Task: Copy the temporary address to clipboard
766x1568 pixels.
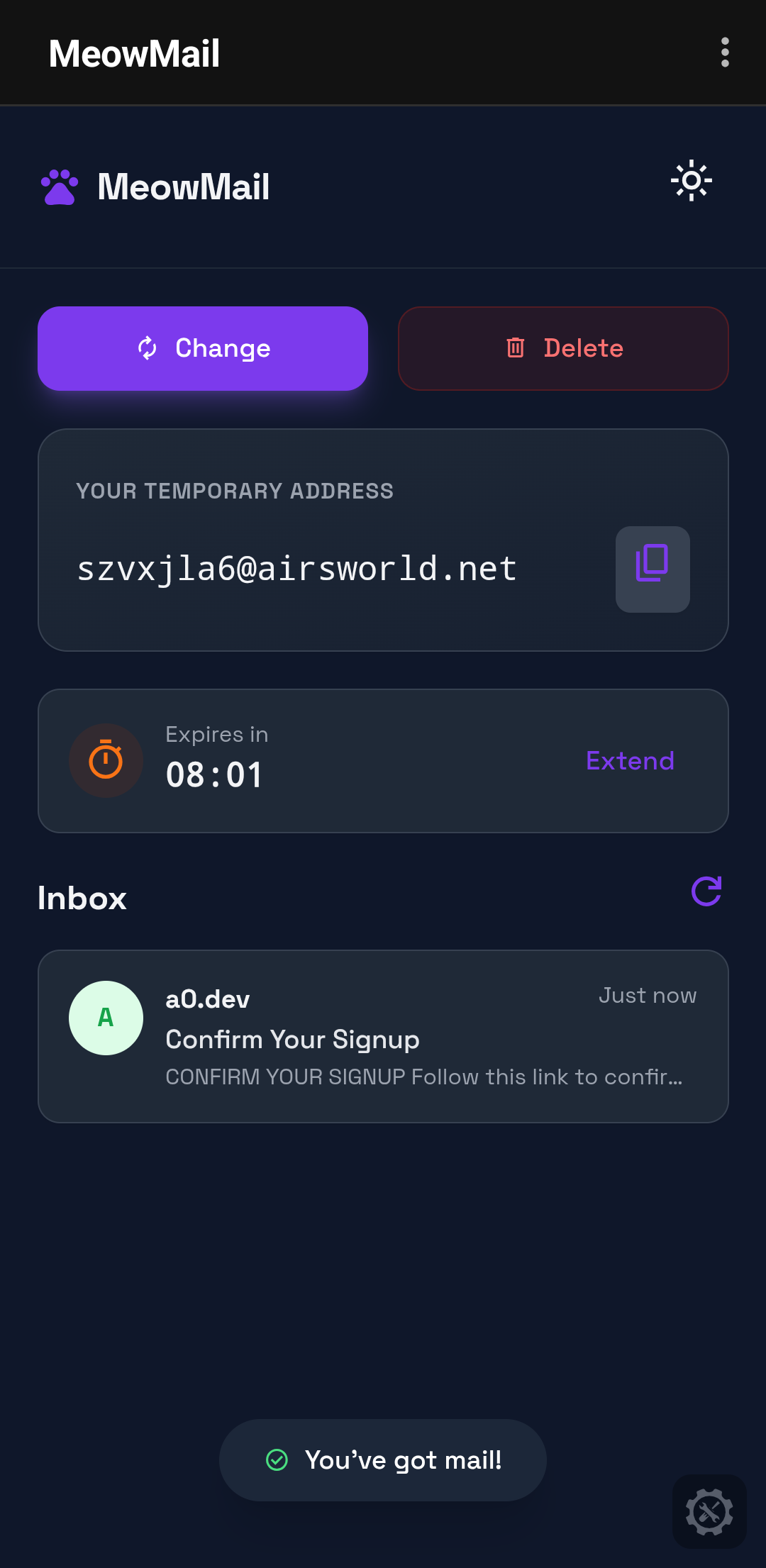Action: point(653,569)
